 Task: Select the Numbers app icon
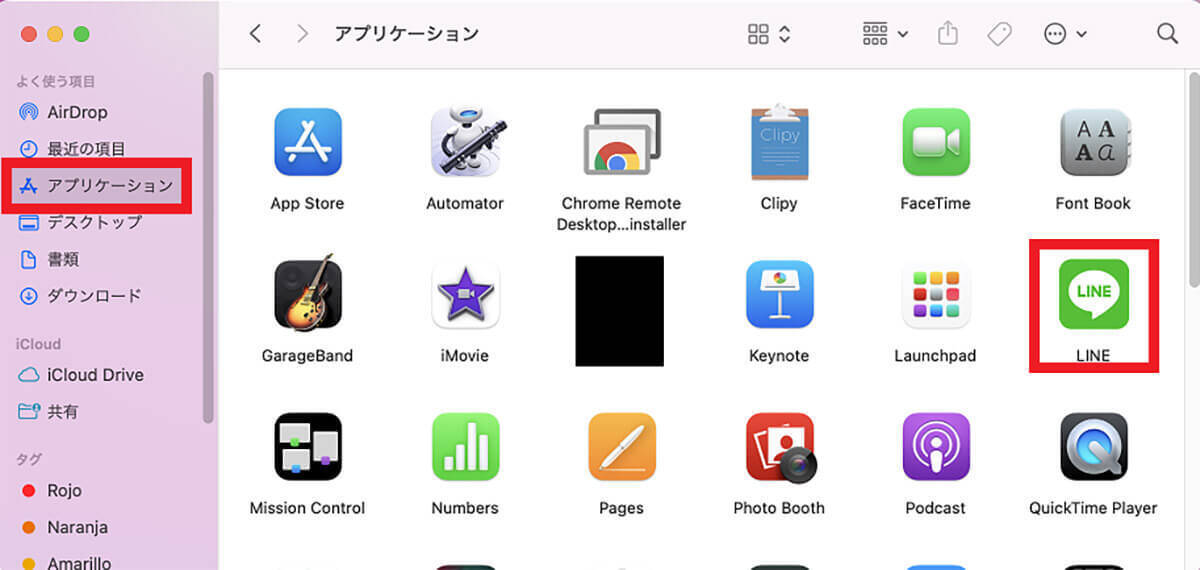click(x=465, y=447)
